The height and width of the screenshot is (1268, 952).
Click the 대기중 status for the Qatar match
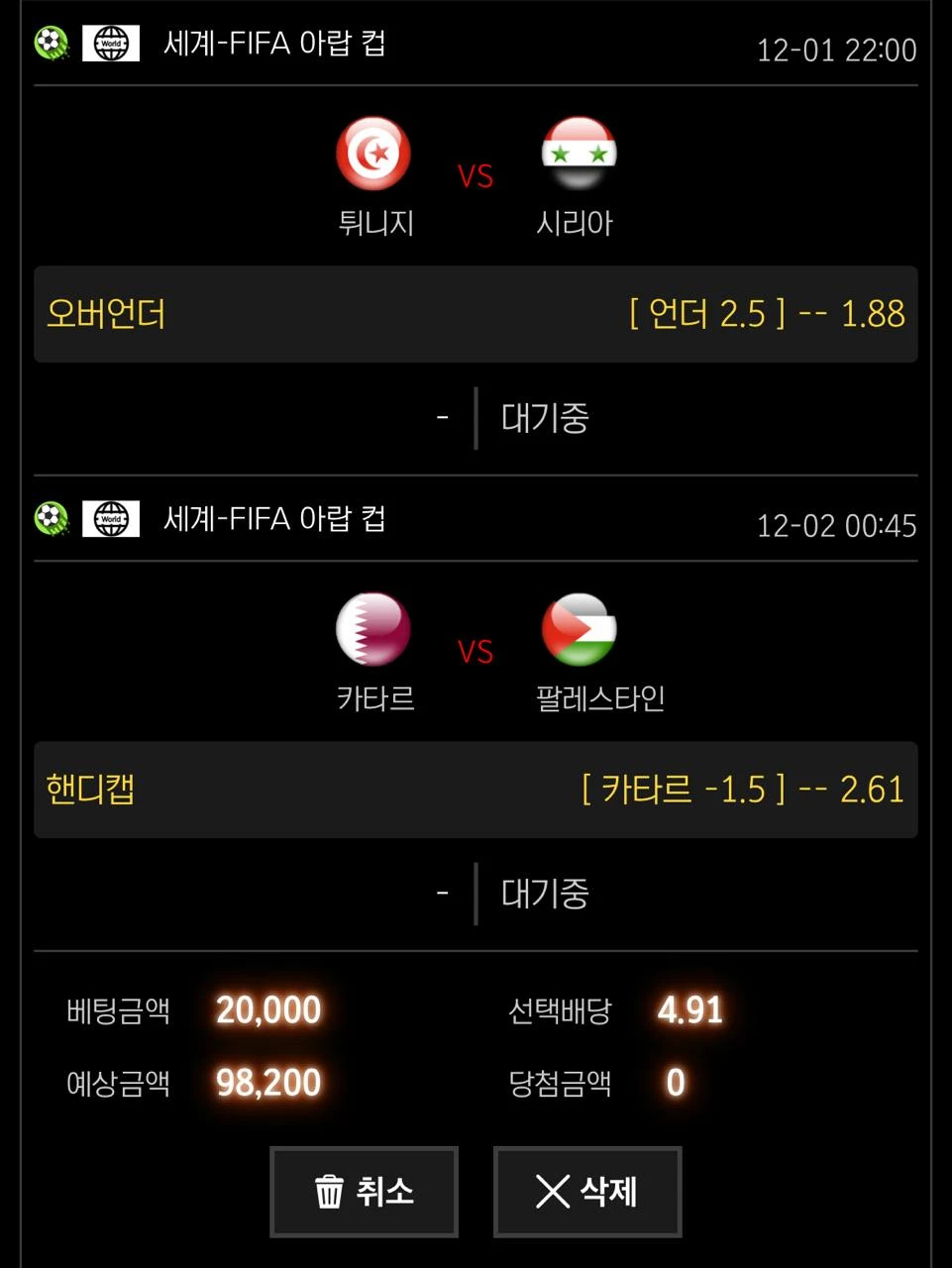(543, 894)
